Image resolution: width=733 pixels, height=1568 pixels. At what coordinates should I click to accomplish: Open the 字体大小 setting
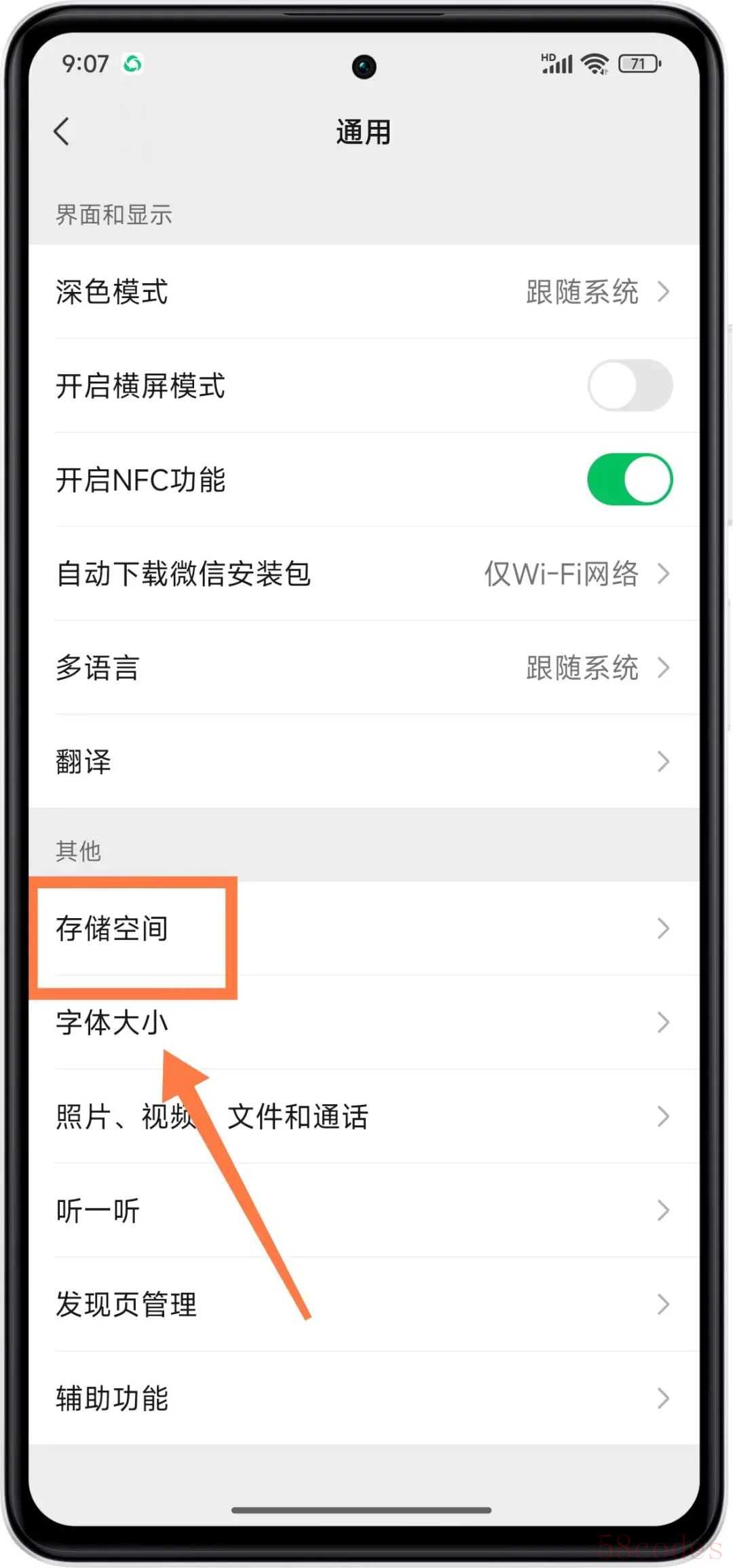point(364,1022)
